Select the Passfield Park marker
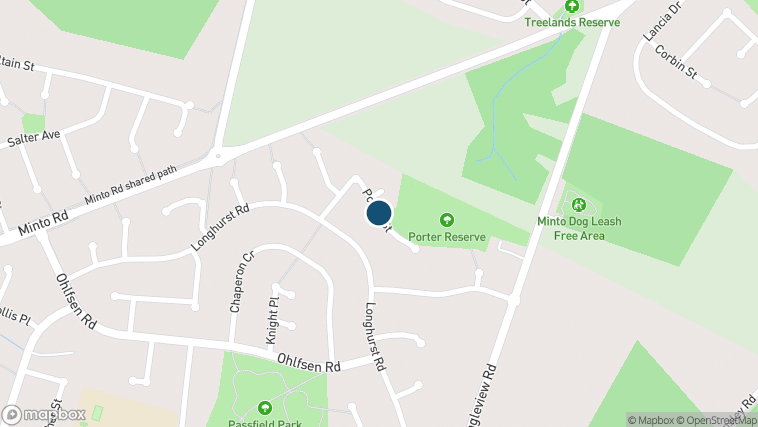This screenshot has width=758, height=427. [x=265, y=408]
